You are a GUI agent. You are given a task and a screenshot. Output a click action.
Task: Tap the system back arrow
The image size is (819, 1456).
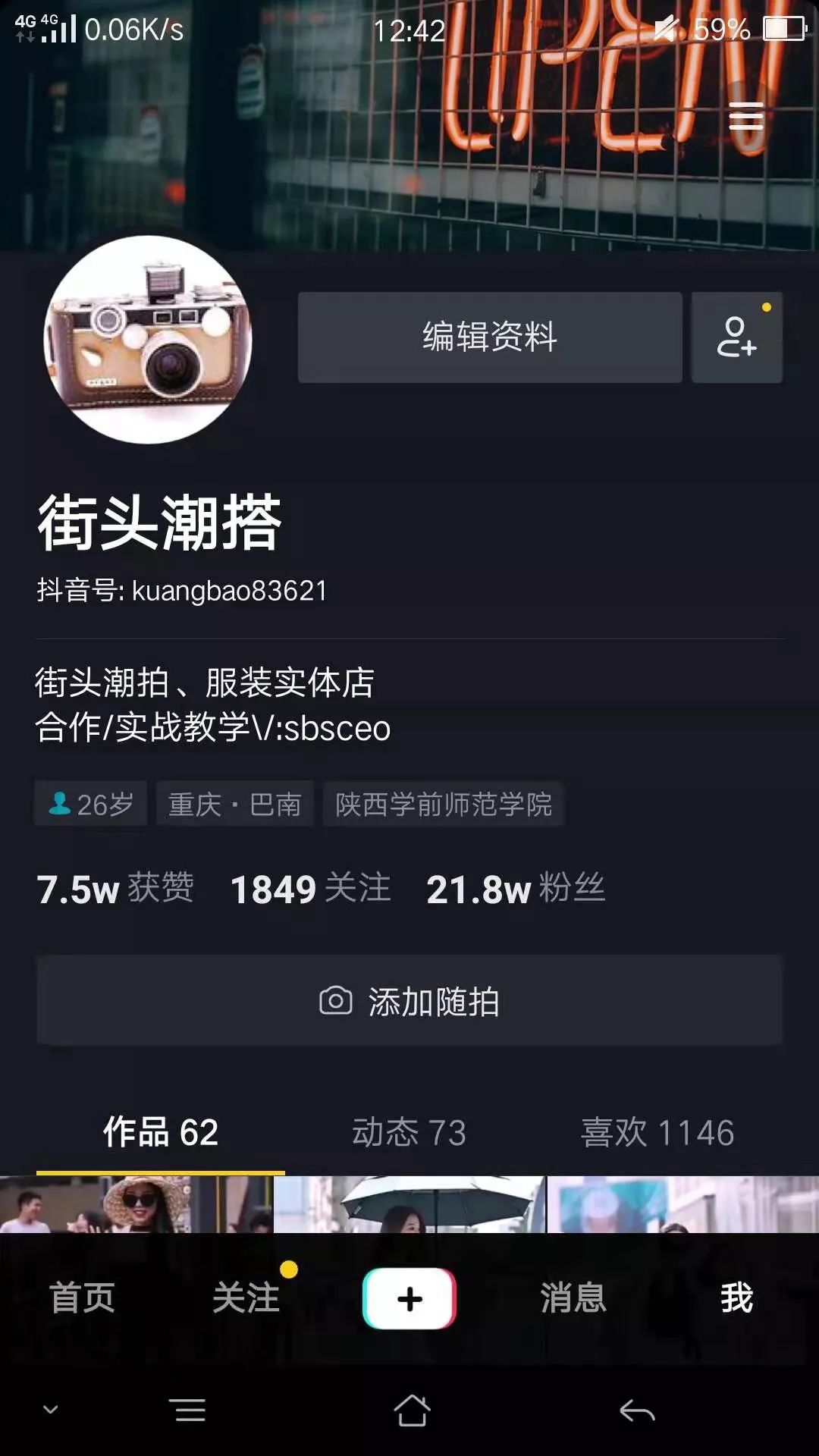(x=637, y=1410)
